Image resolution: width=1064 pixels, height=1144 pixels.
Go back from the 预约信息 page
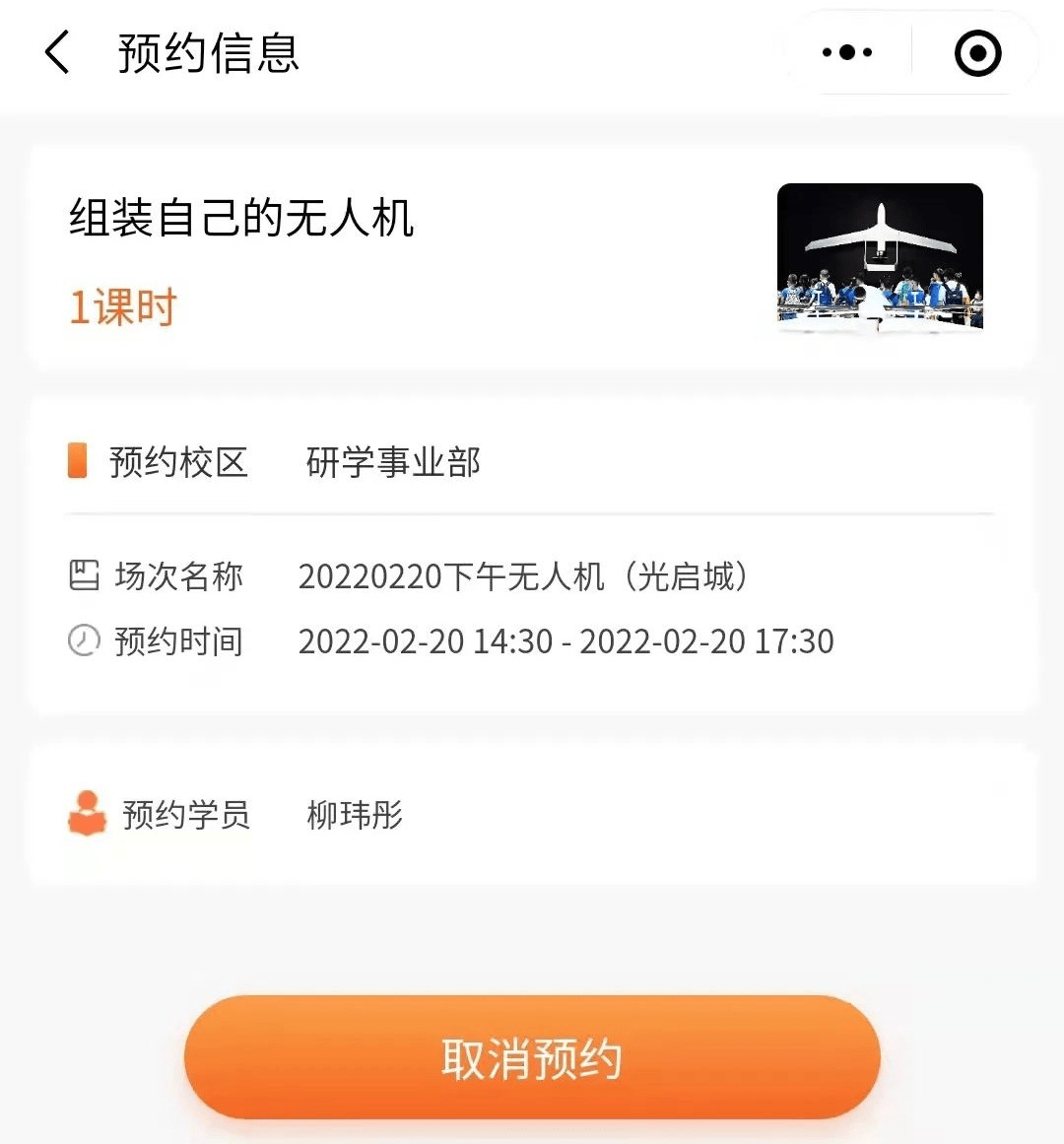coord(58,52)
